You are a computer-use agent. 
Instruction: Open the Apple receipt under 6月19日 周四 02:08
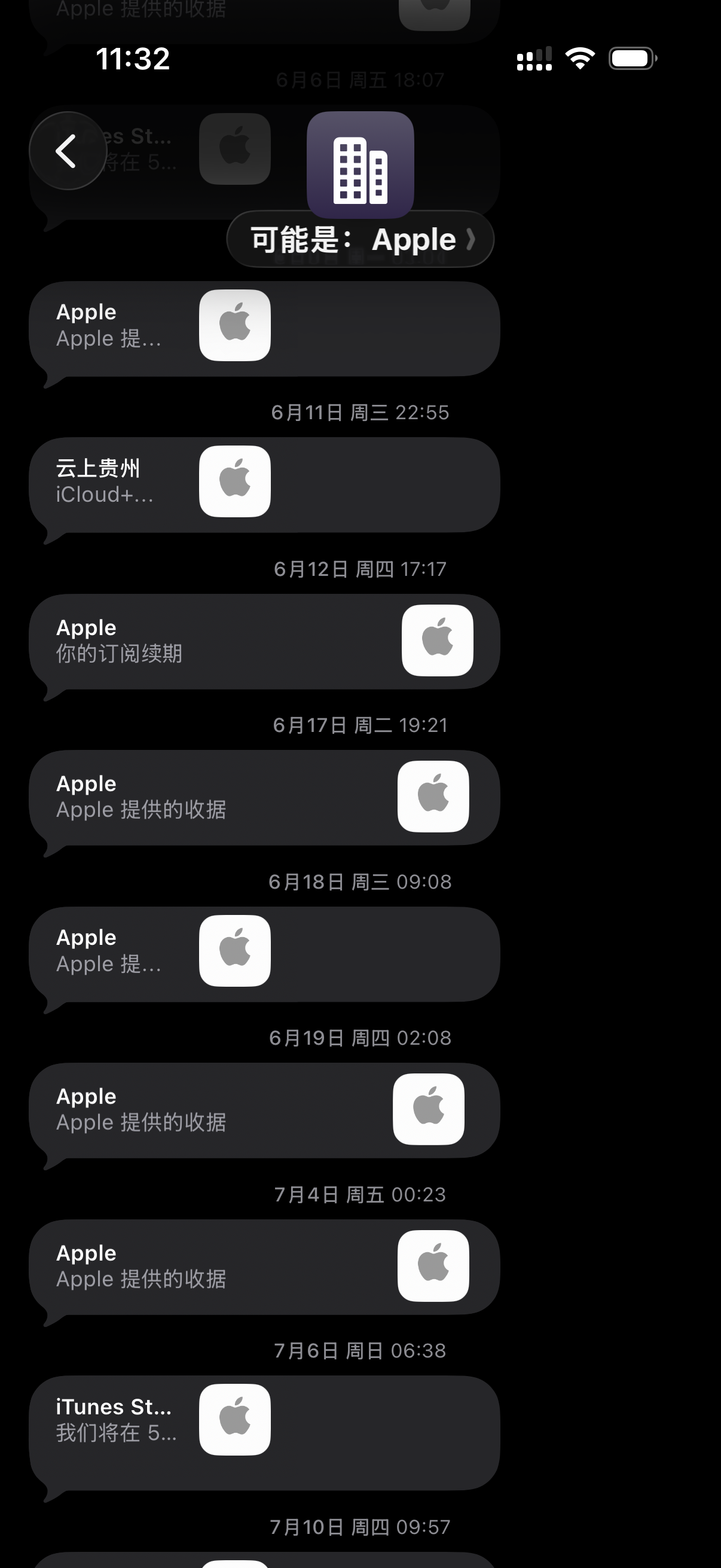[x=264, y=1110]
